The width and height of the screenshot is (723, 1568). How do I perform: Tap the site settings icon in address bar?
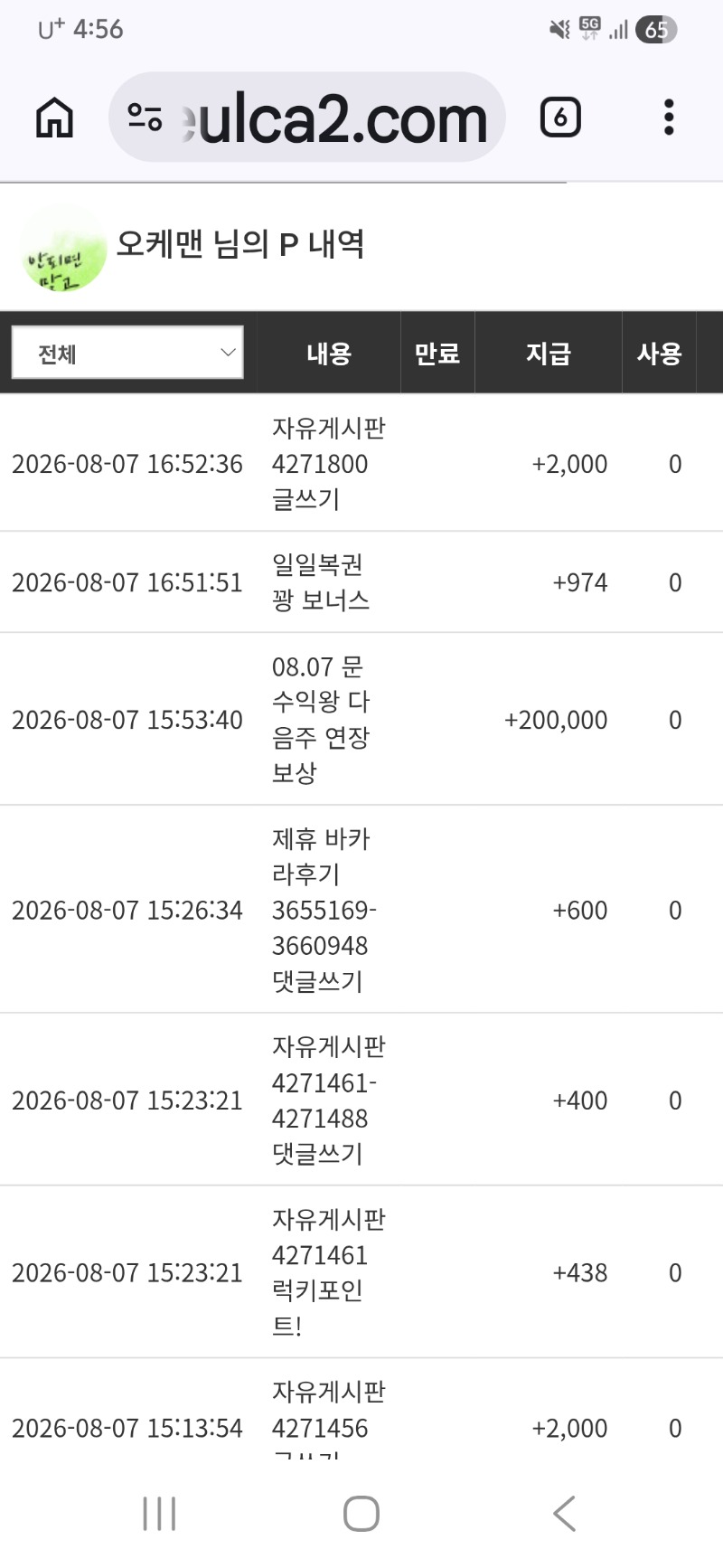(145, 118)
